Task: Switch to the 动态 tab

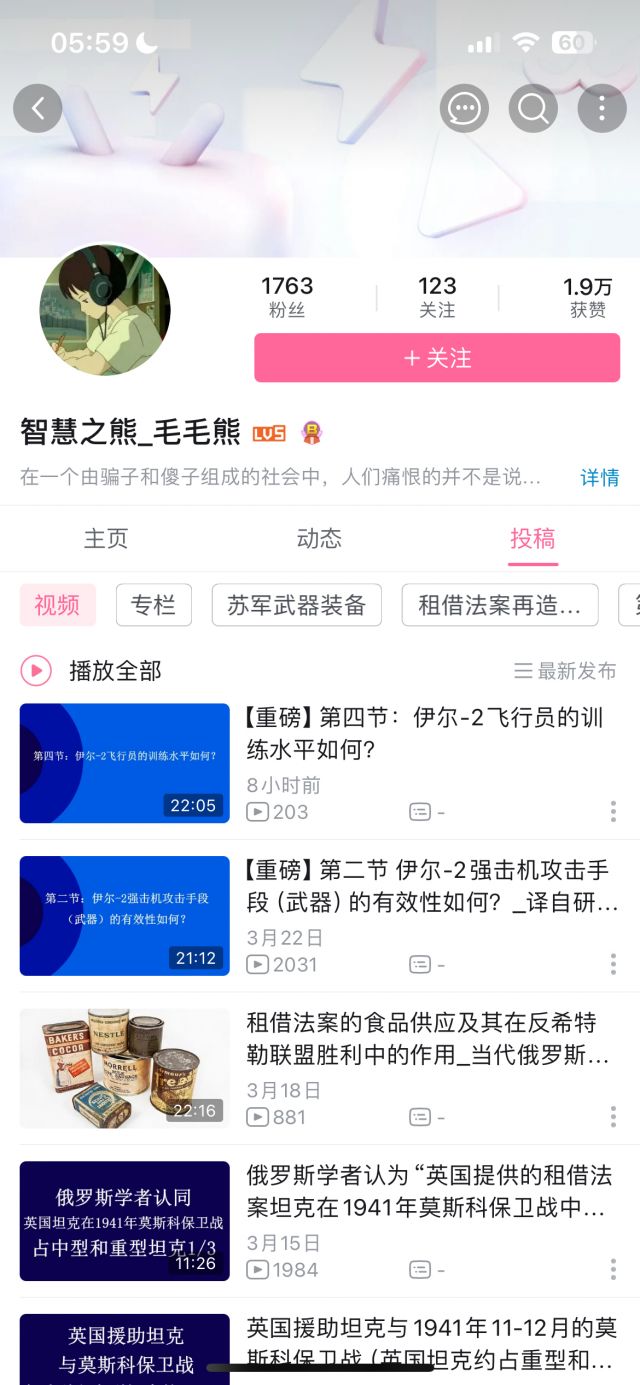Action: [x=319, y=539]
